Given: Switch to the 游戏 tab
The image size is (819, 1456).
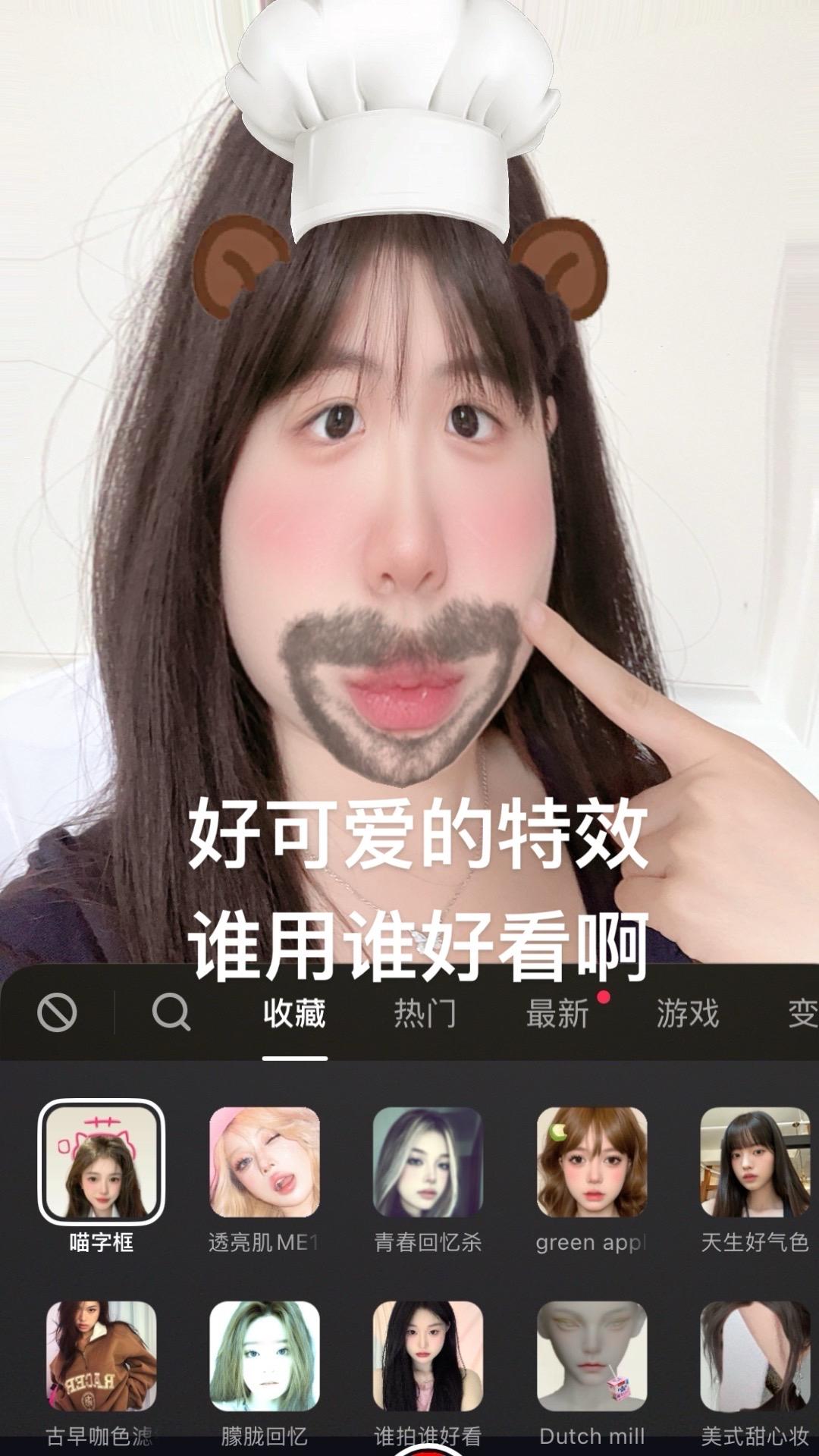Looking at the screenshot, I should (x=687, y=1013).
